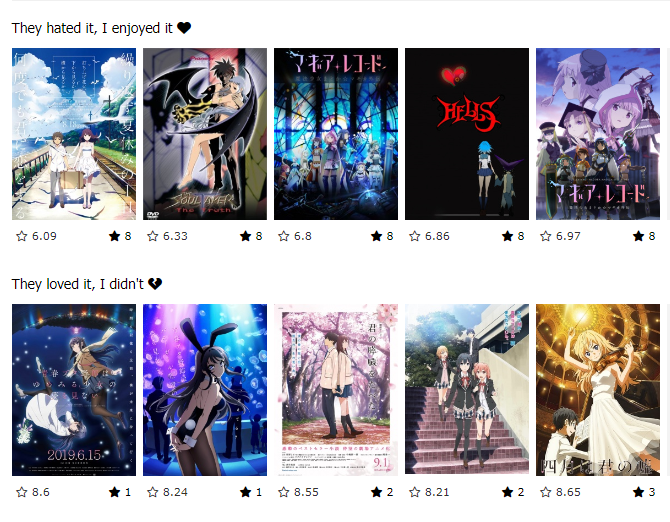This screenshot has width=670, height=522.
Task: Select the Magia Record poster rated 6.8
Action: click(x=336, y=134)
